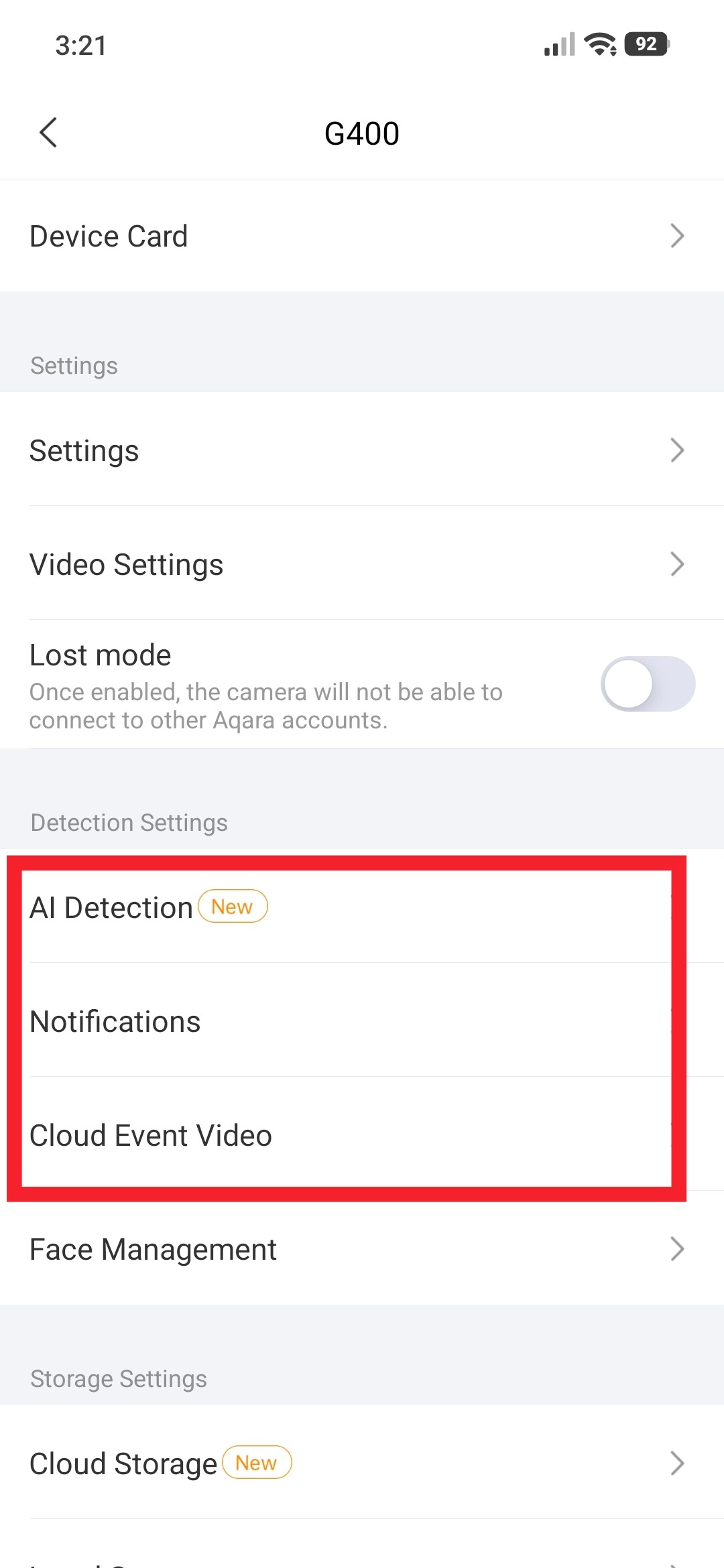Open Device Card

[x=362, y=236]
